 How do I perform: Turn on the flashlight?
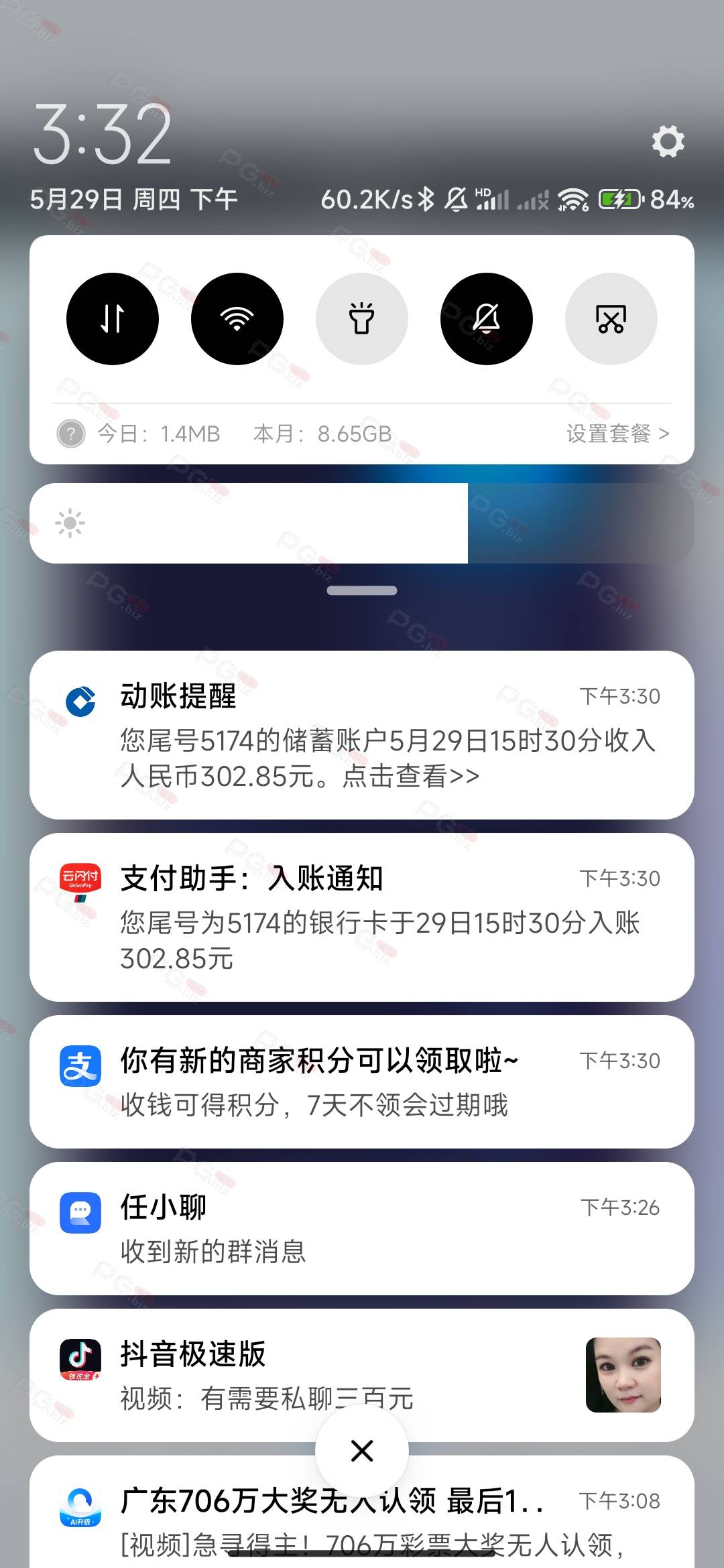[362, 319]
